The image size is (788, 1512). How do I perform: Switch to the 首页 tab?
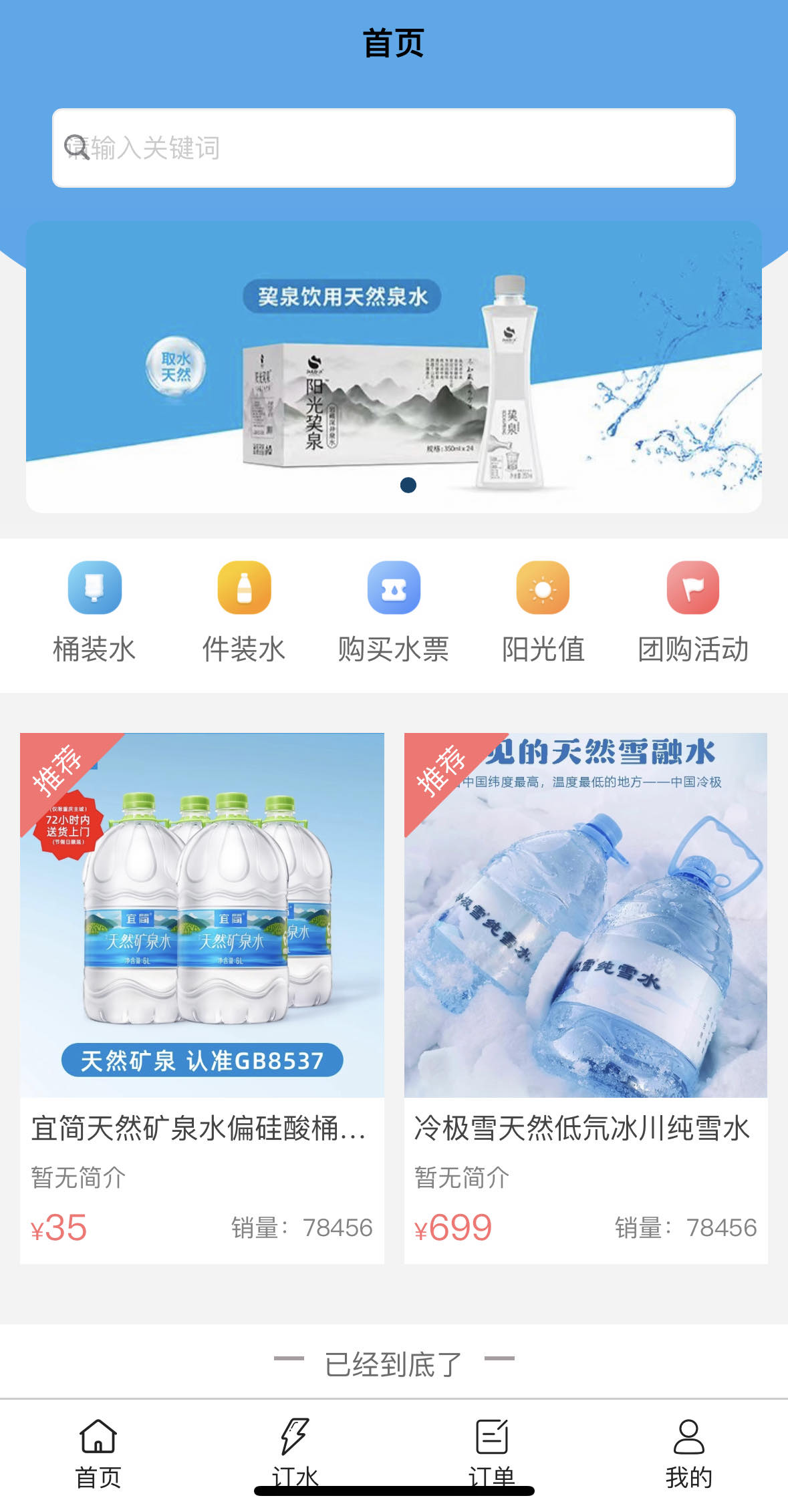(98, 1453)
